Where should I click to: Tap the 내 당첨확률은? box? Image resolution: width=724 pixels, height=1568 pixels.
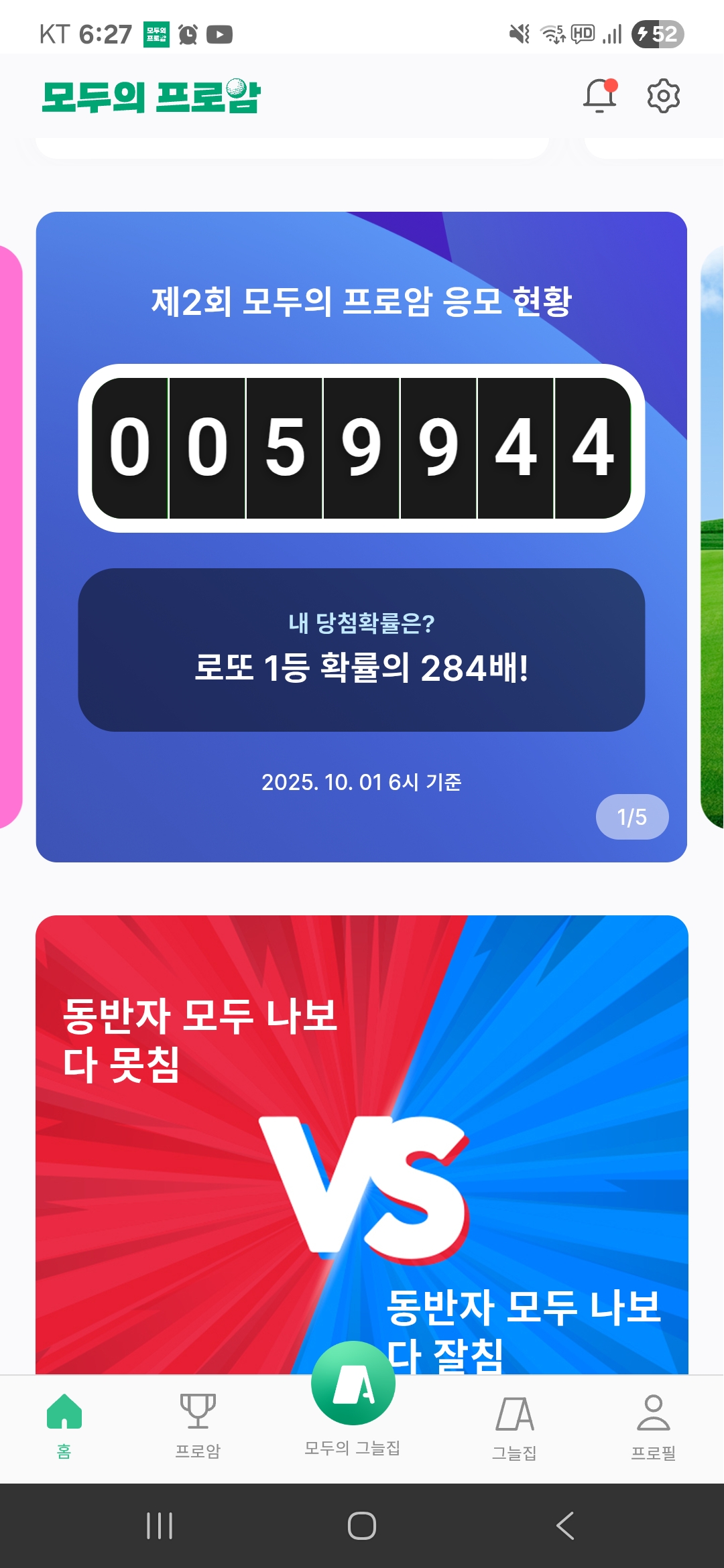(x=361, y=649)
